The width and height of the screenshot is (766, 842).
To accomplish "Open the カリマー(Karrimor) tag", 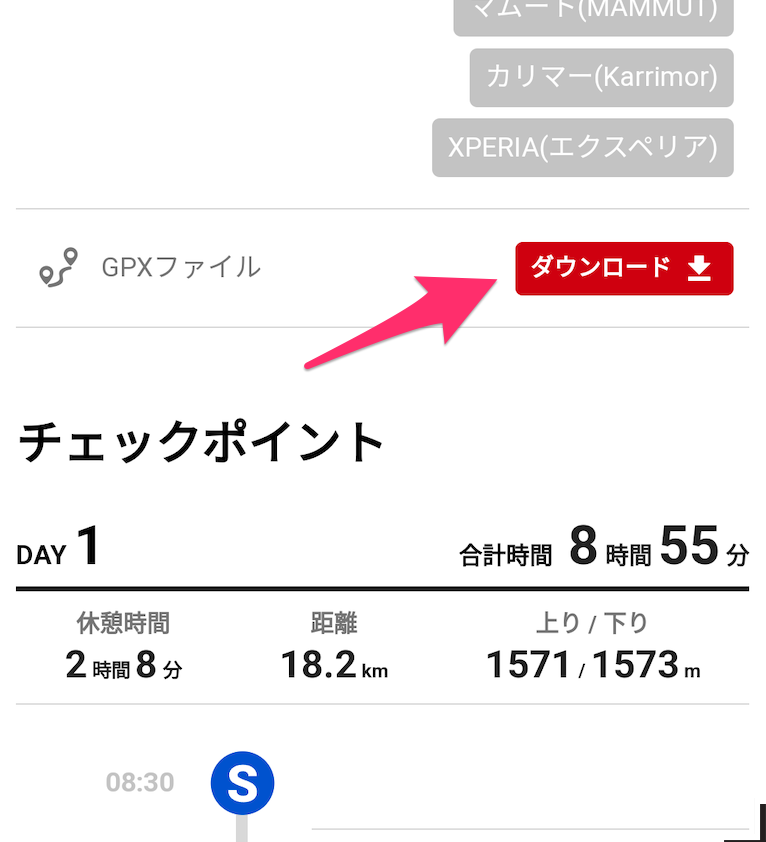I will point(601,78).
